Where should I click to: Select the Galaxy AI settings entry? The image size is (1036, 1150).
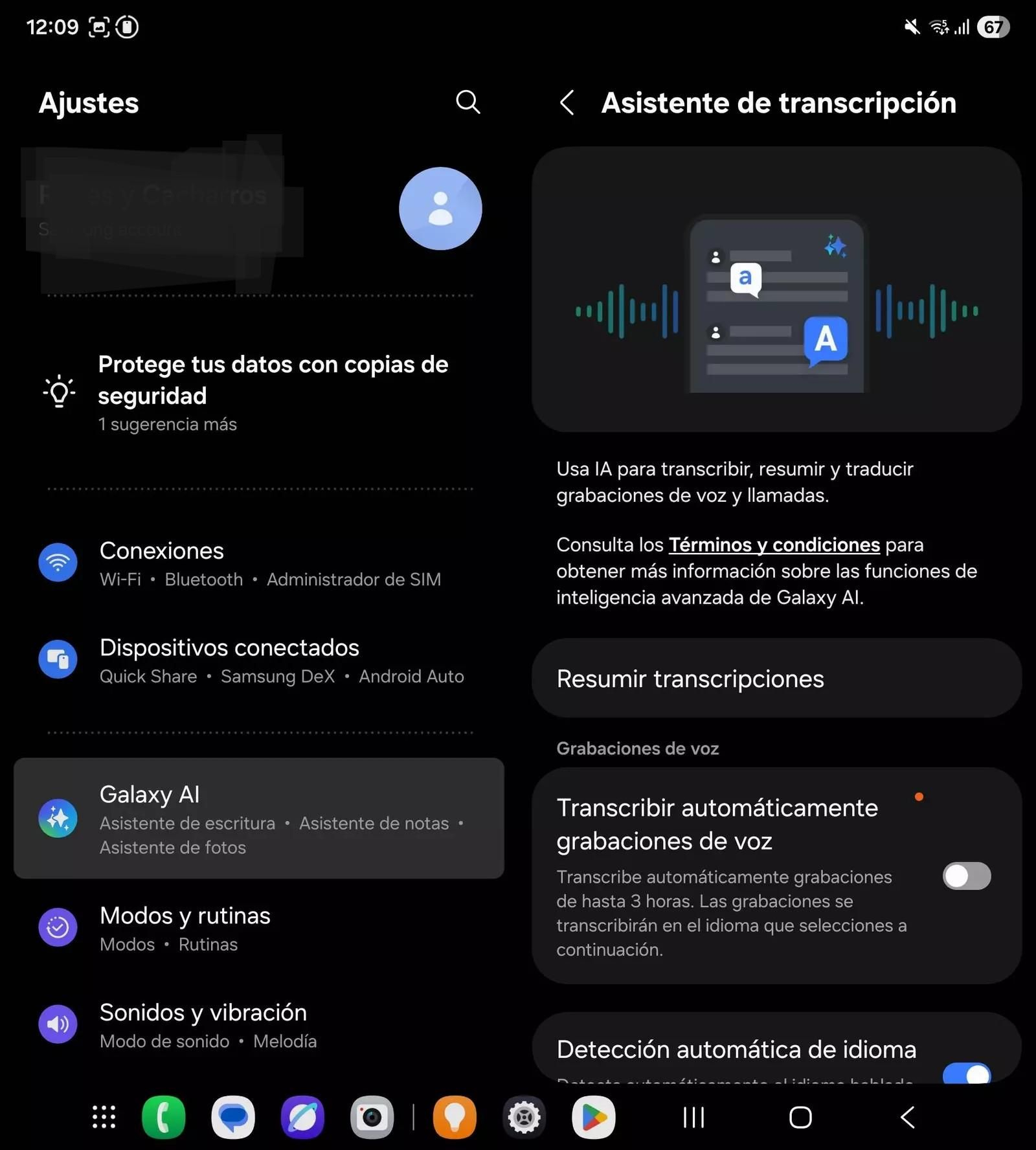259,818
